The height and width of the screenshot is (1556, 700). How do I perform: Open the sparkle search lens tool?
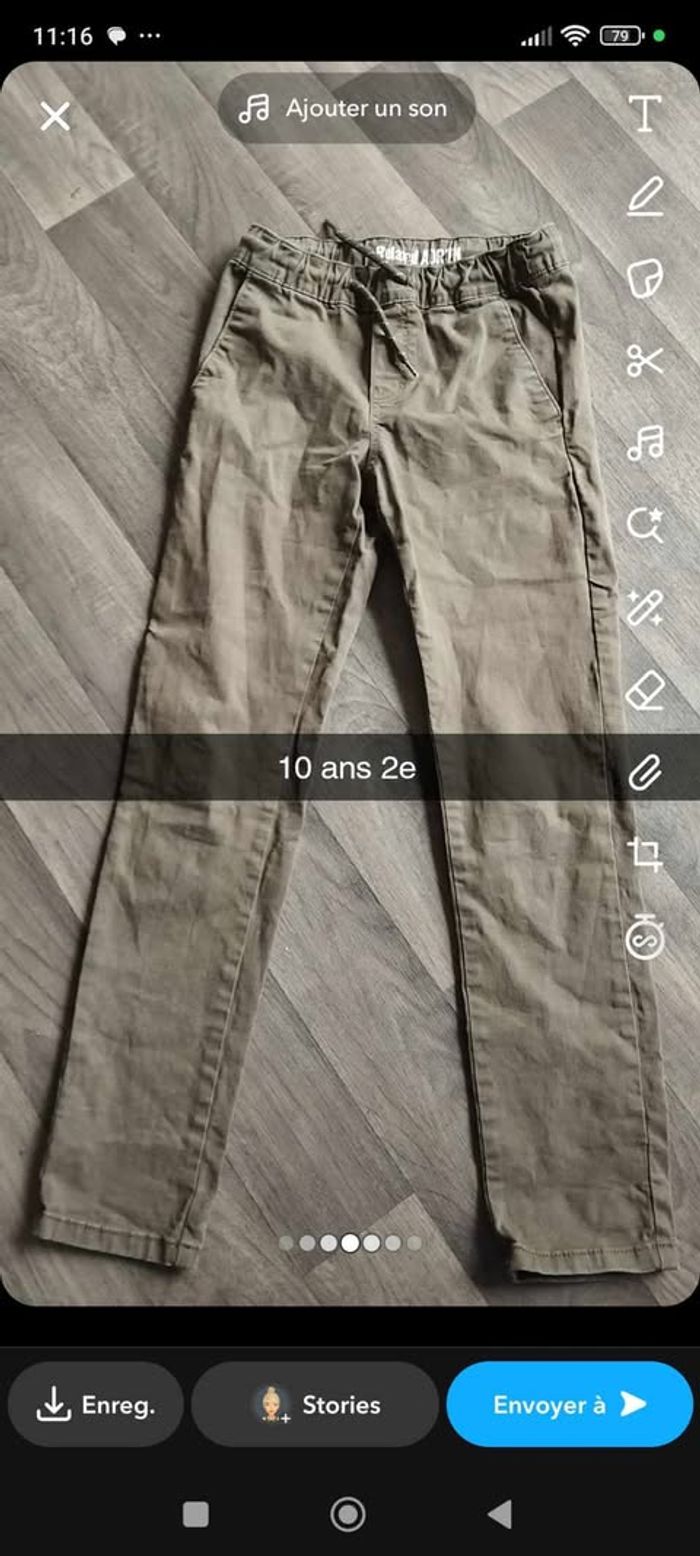645,524
